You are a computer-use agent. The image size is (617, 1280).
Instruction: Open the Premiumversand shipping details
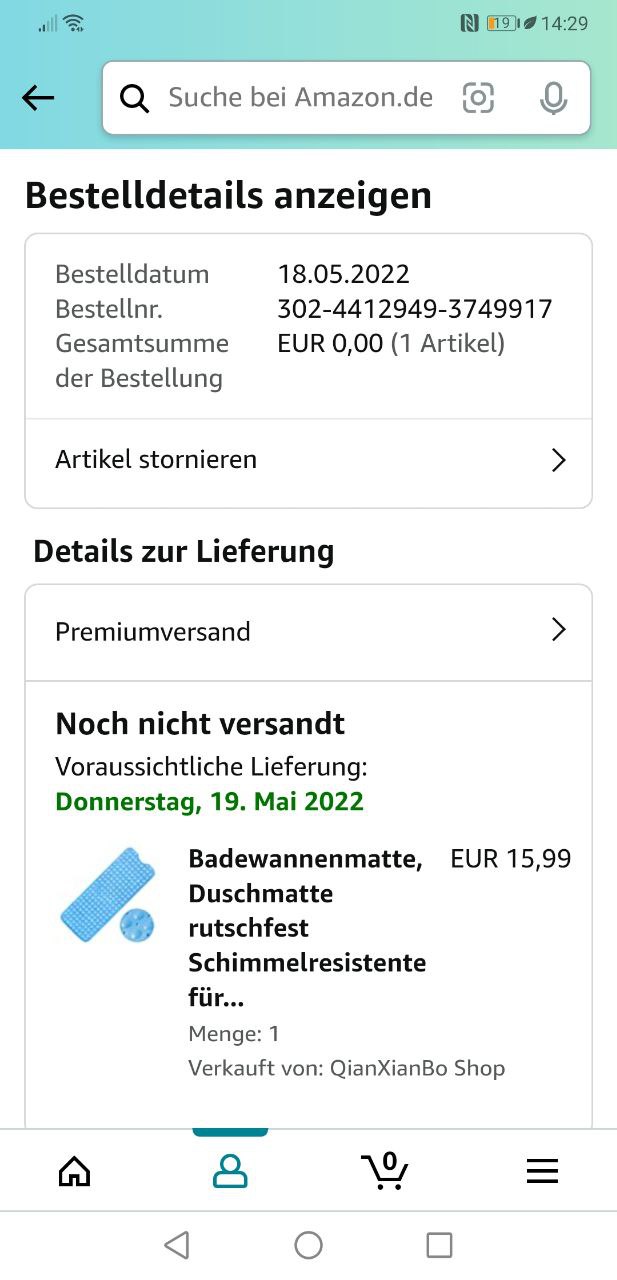[x=308, y=631]
